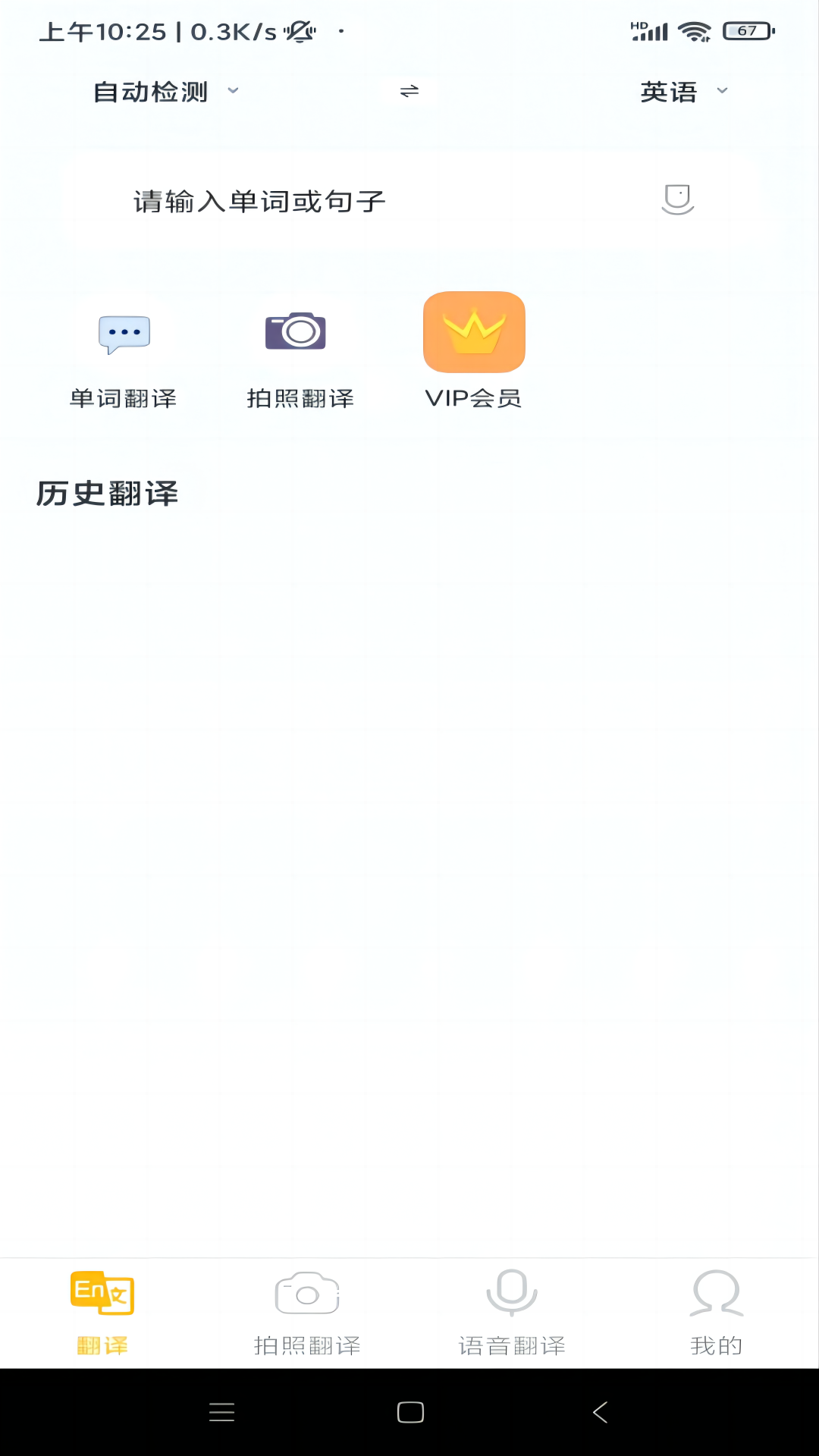Tap the voice input icon in the text box
The height and width of the screenshot is (1456, 819).
click(677, 199)
